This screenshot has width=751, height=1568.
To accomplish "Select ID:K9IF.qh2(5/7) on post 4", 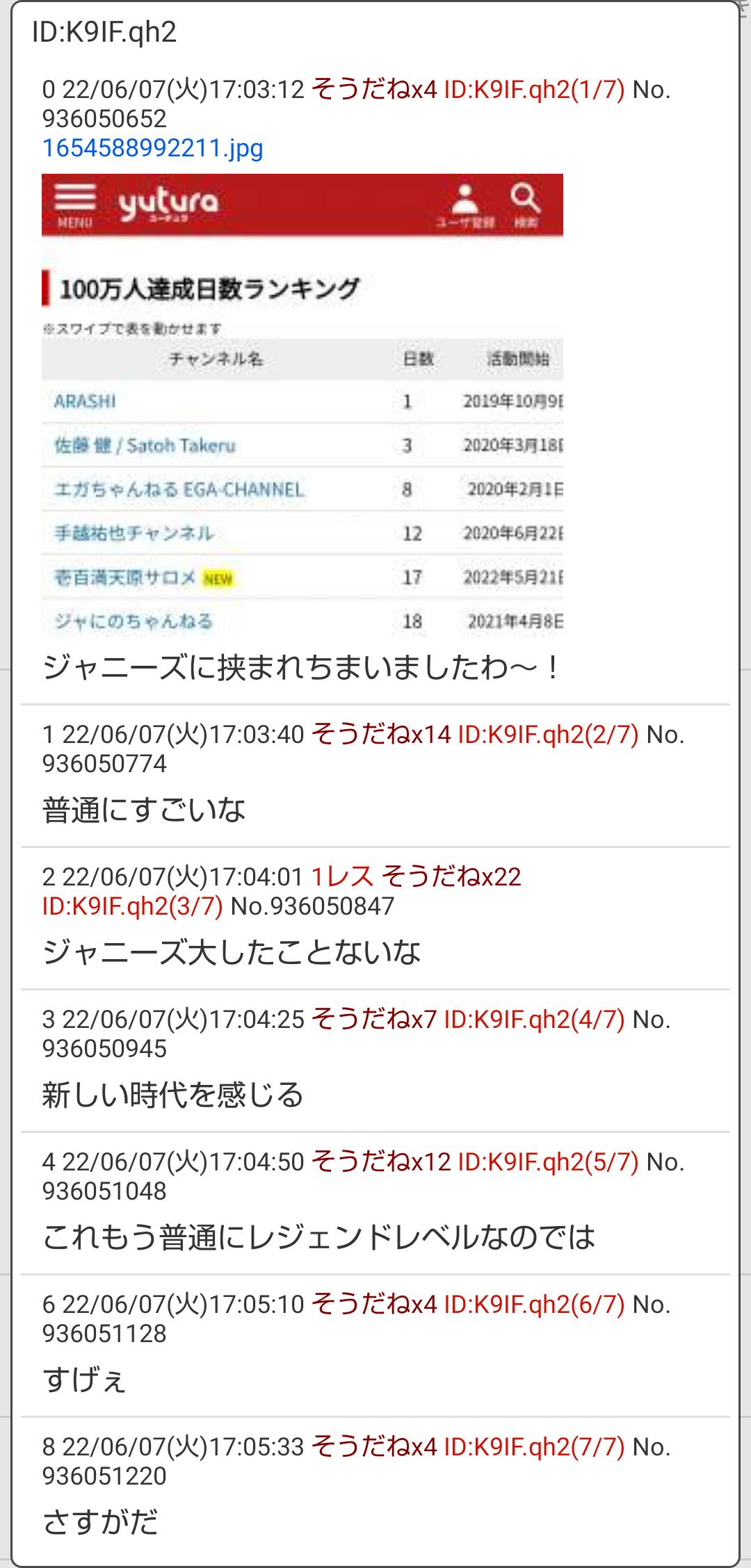I will click(x=548, y=1161).
